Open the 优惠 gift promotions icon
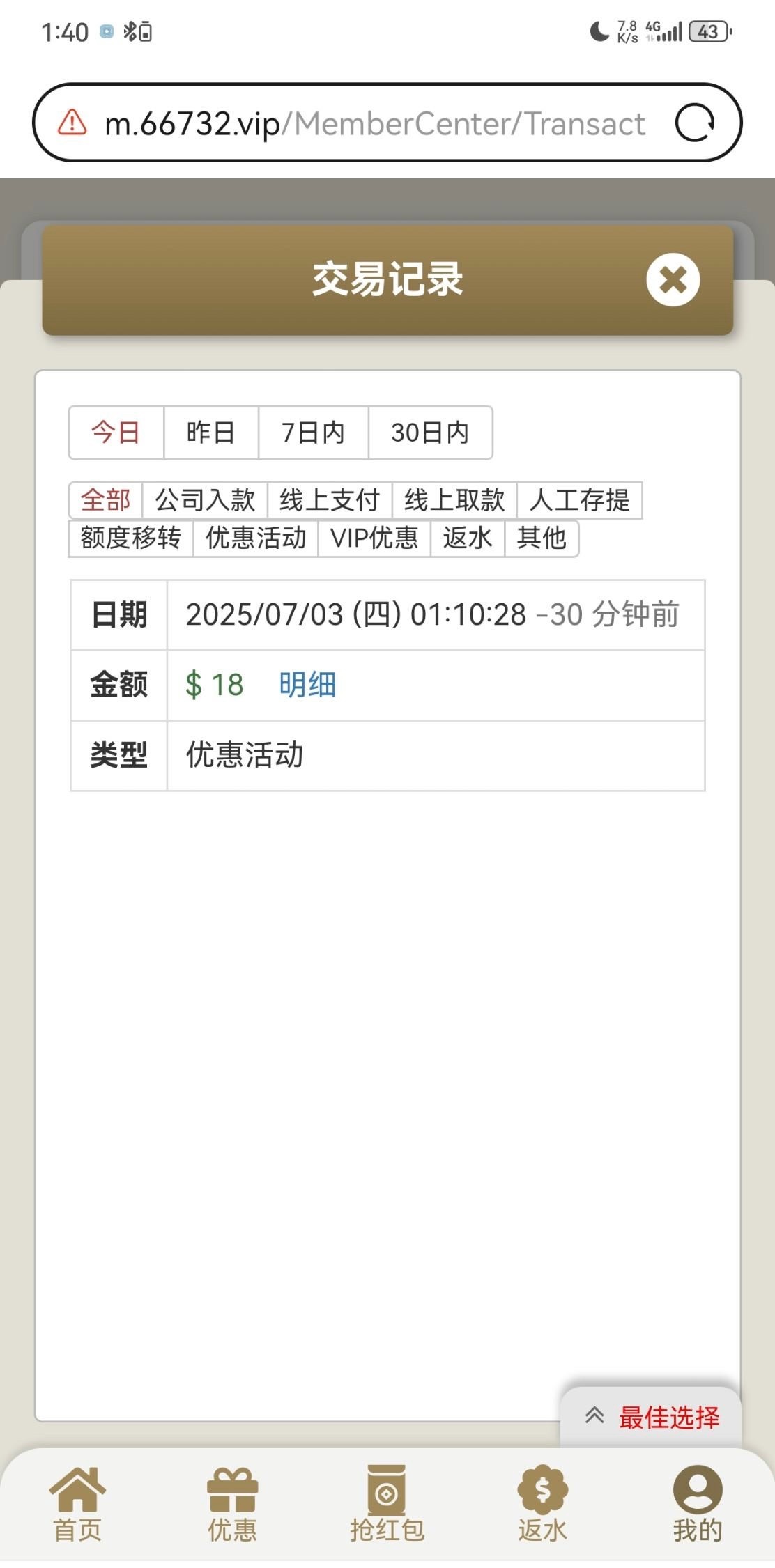 232,1491
